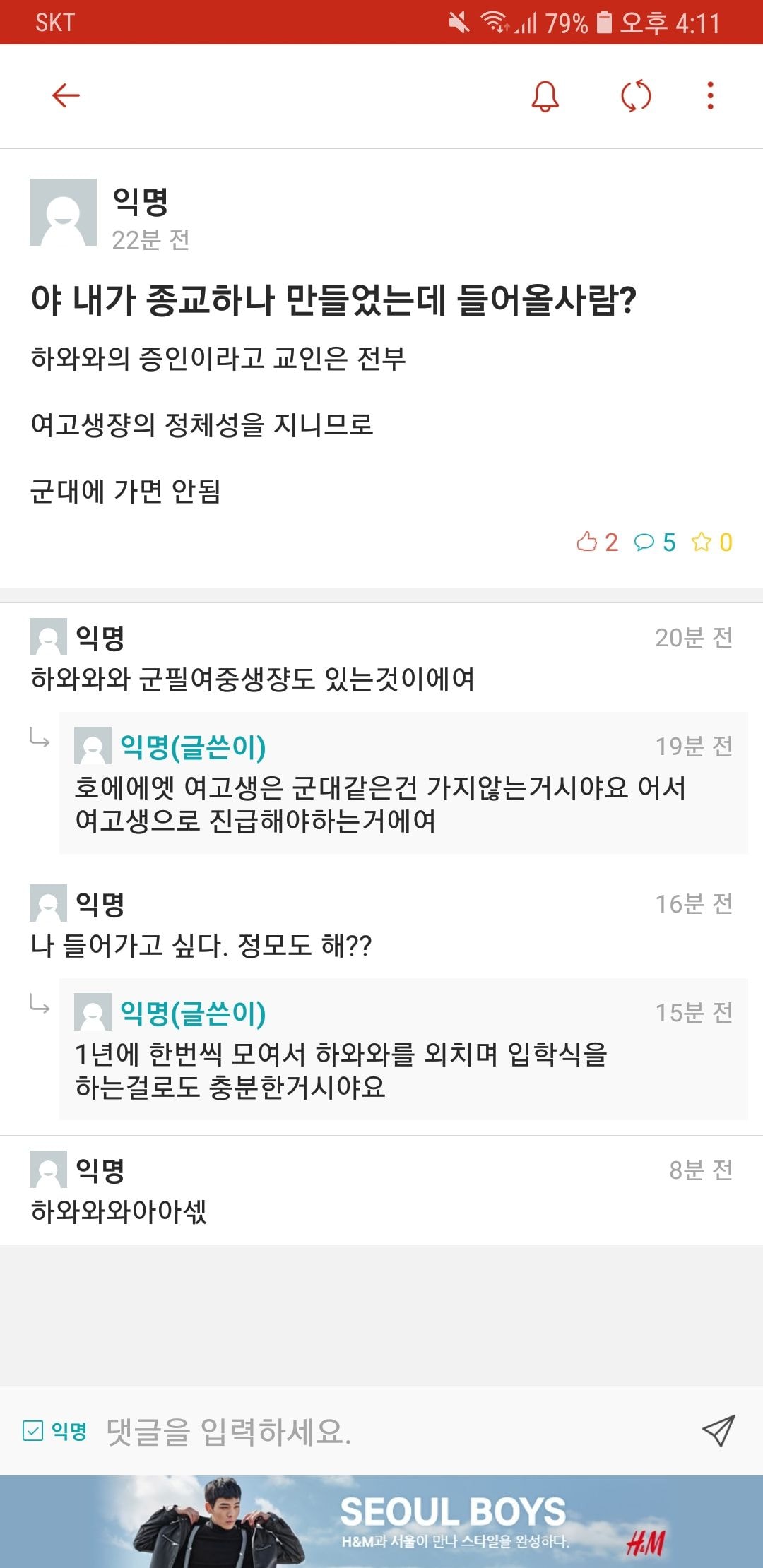Send the comment with the paper-plane icon
This screenshot has height=1568, width=763.
718,1431
